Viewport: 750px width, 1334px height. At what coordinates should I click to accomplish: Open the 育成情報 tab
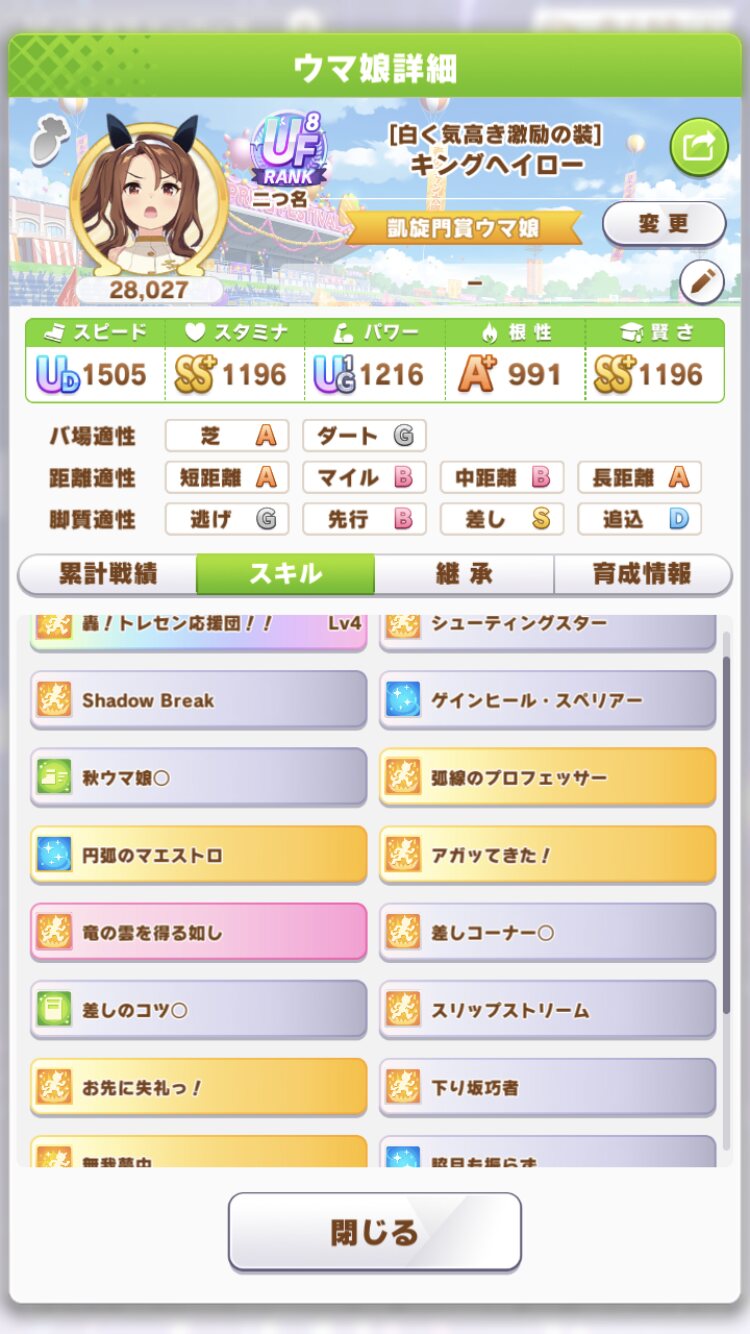point(642,574)
